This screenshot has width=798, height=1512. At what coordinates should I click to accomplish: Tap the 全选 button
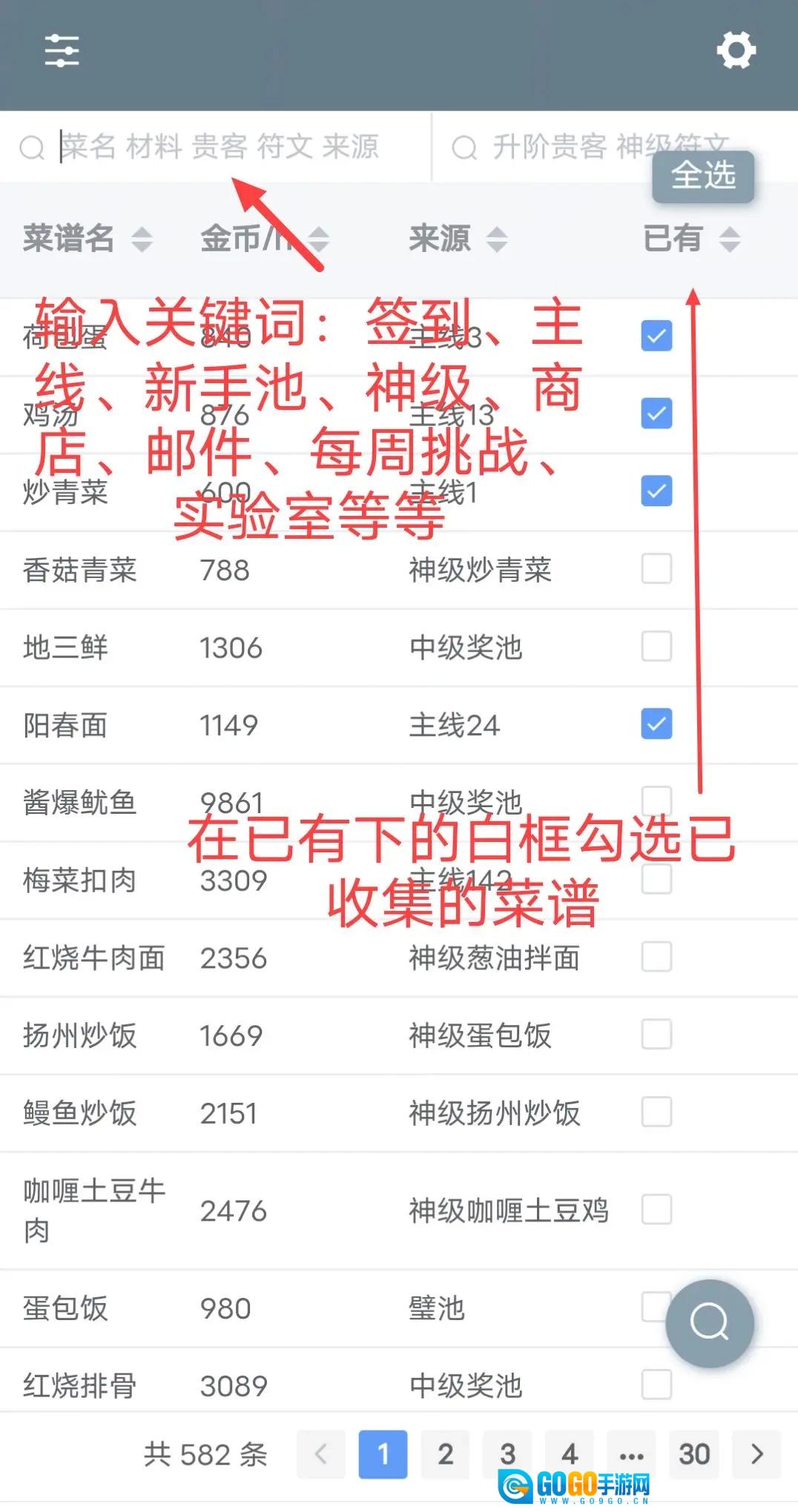pos(702,176)
